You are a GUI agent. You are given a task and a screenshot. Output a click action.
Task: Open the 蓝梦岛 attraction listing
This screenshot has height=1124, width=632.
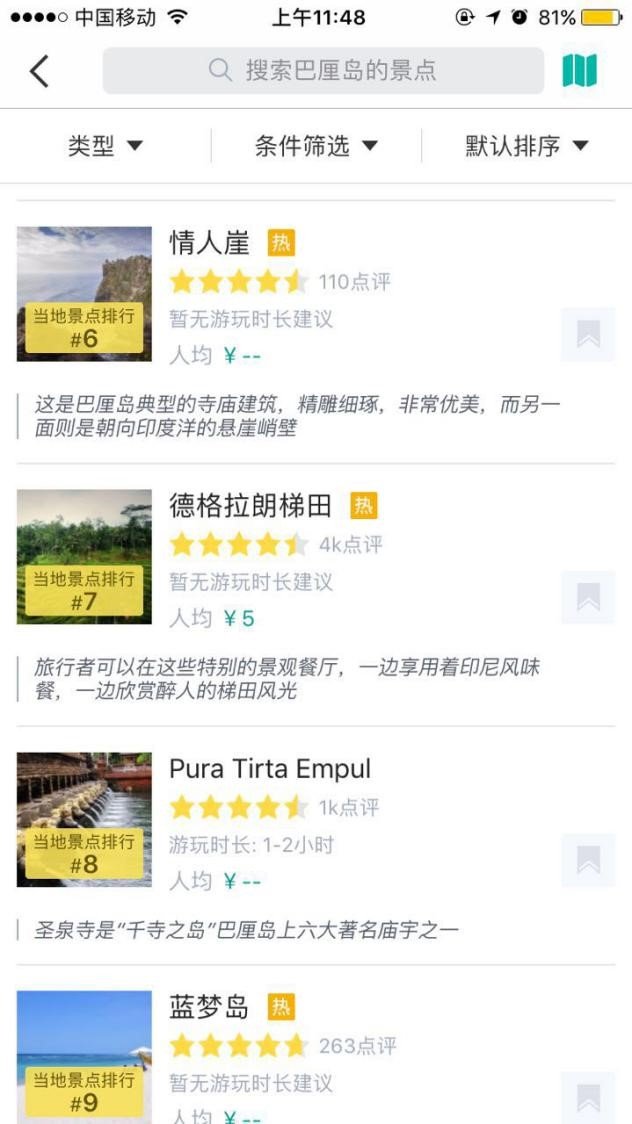[x=209, y=1007]
